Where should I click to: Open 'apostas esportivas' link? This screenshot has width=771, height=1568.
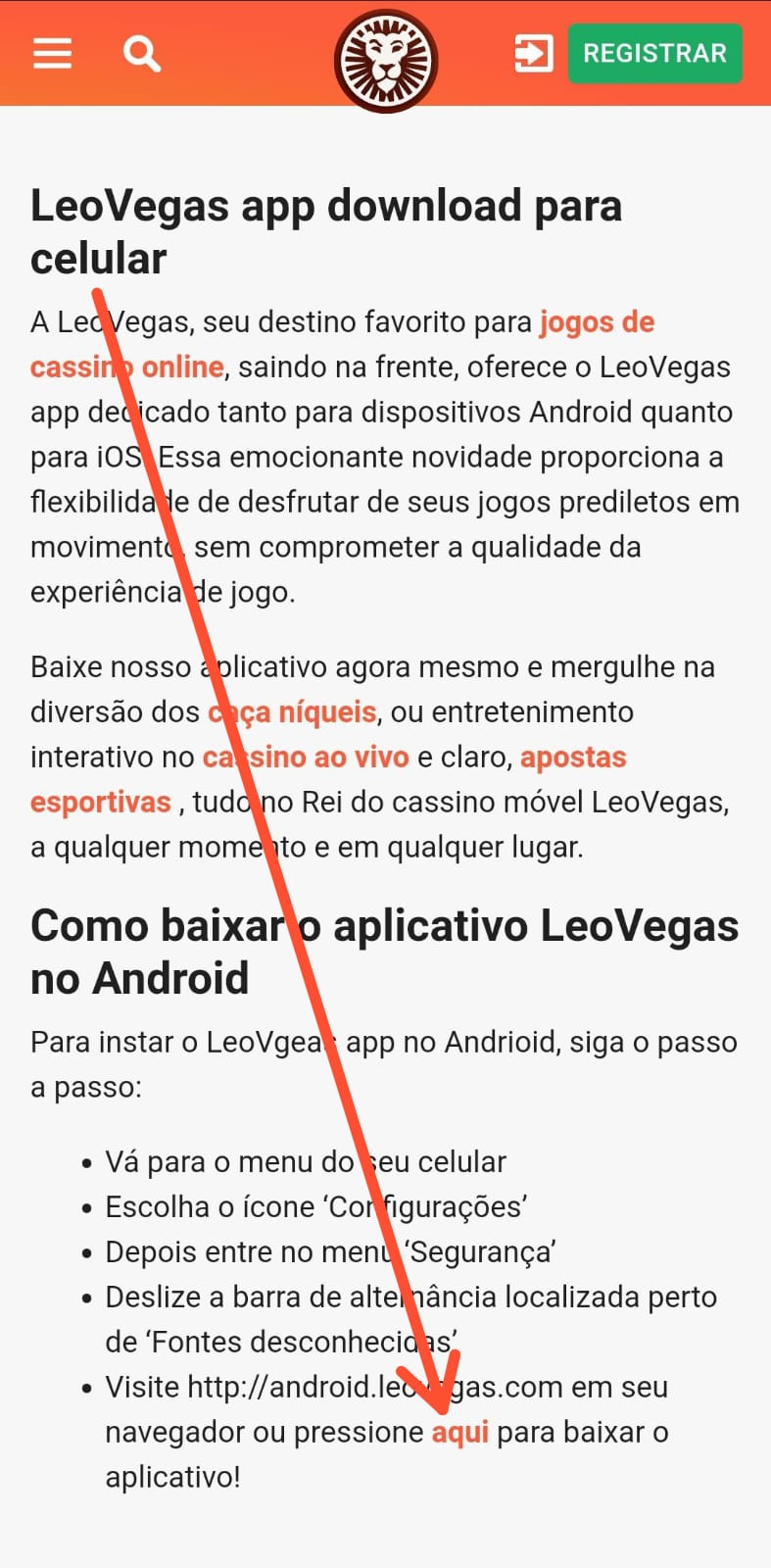pyautogui.click(x=328, y=779)
